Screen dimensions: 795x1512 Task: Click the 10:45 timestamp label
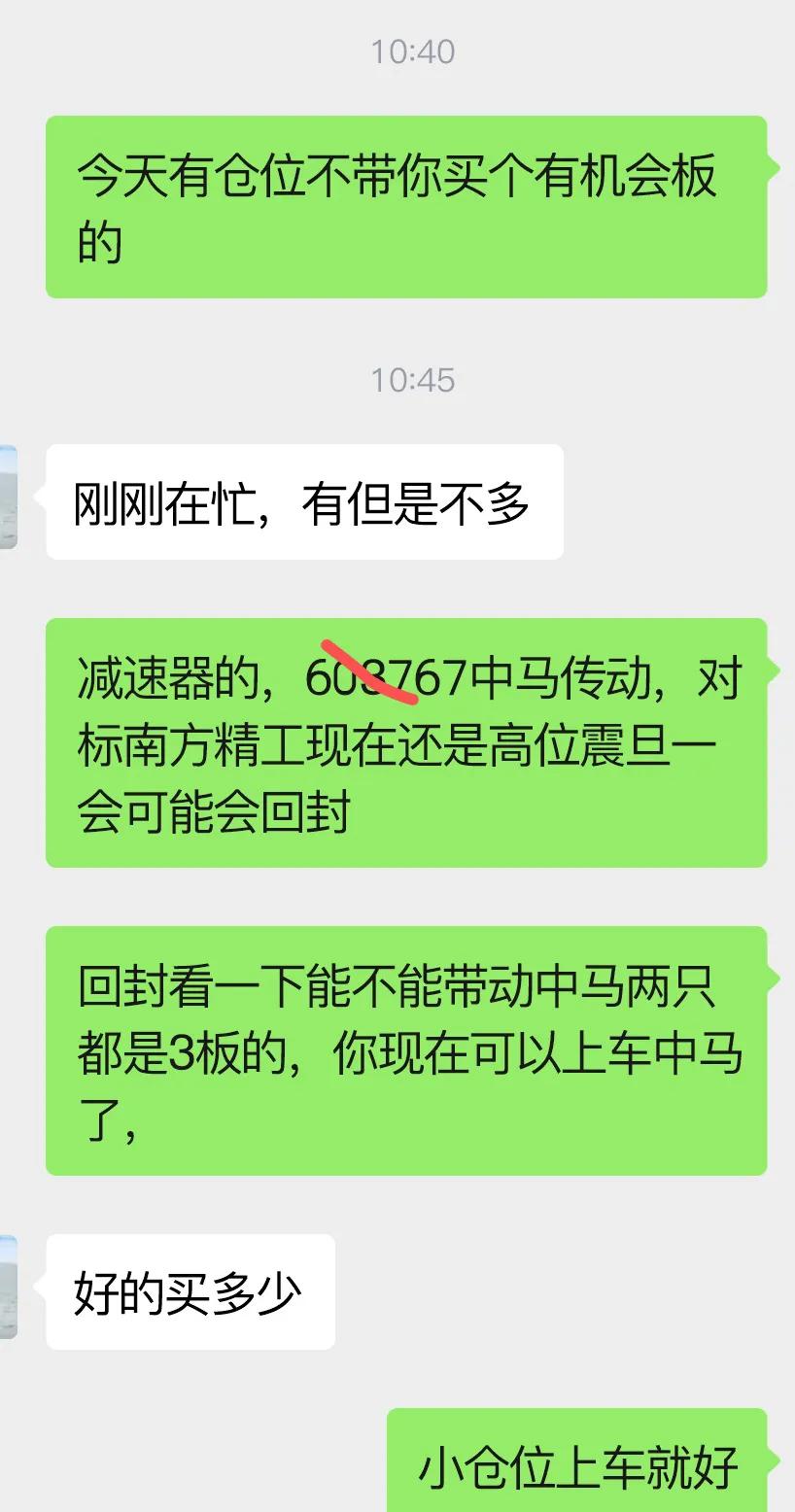412,381
